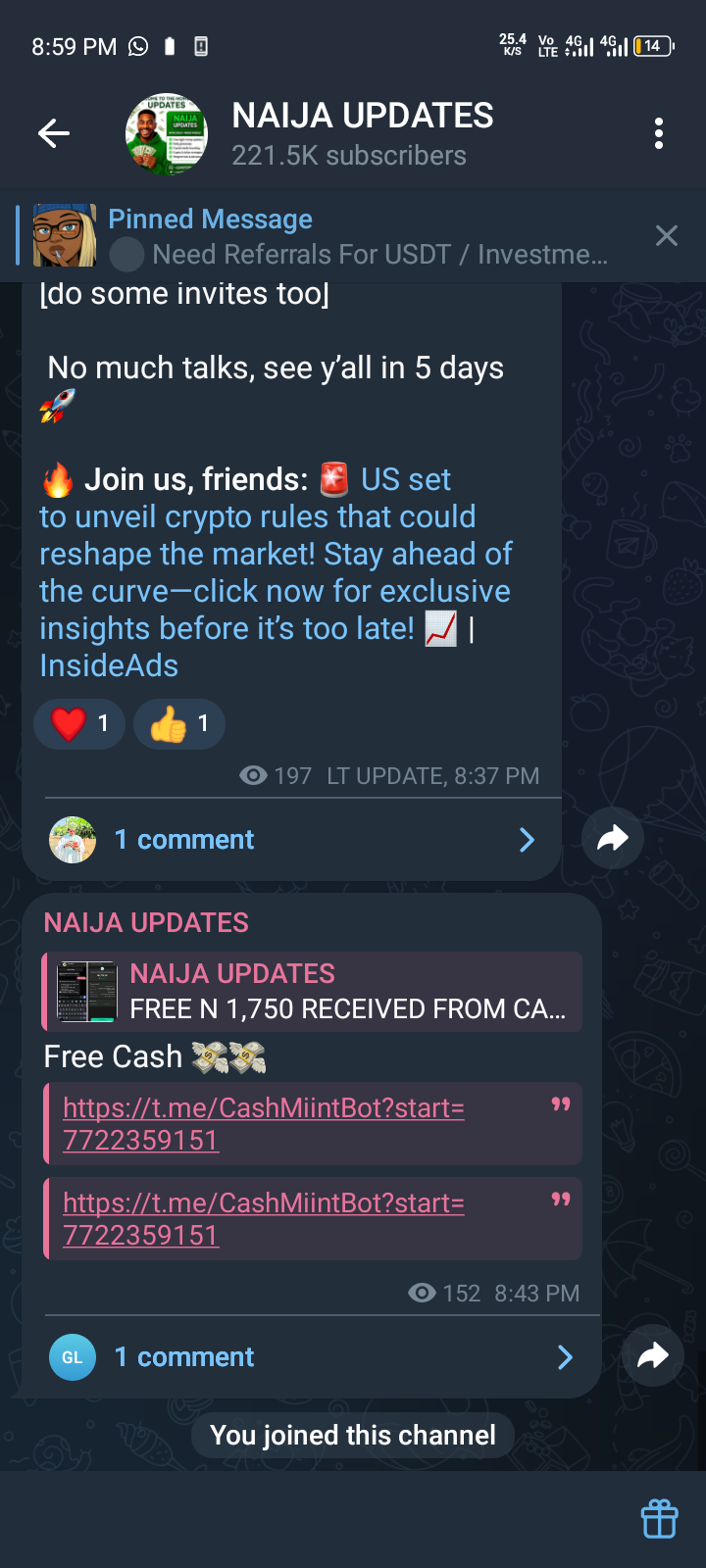Open the gift icon at the bottom
This screenshot has width=706, height=1568.
pyautogui.click(x=659, y=1519)
